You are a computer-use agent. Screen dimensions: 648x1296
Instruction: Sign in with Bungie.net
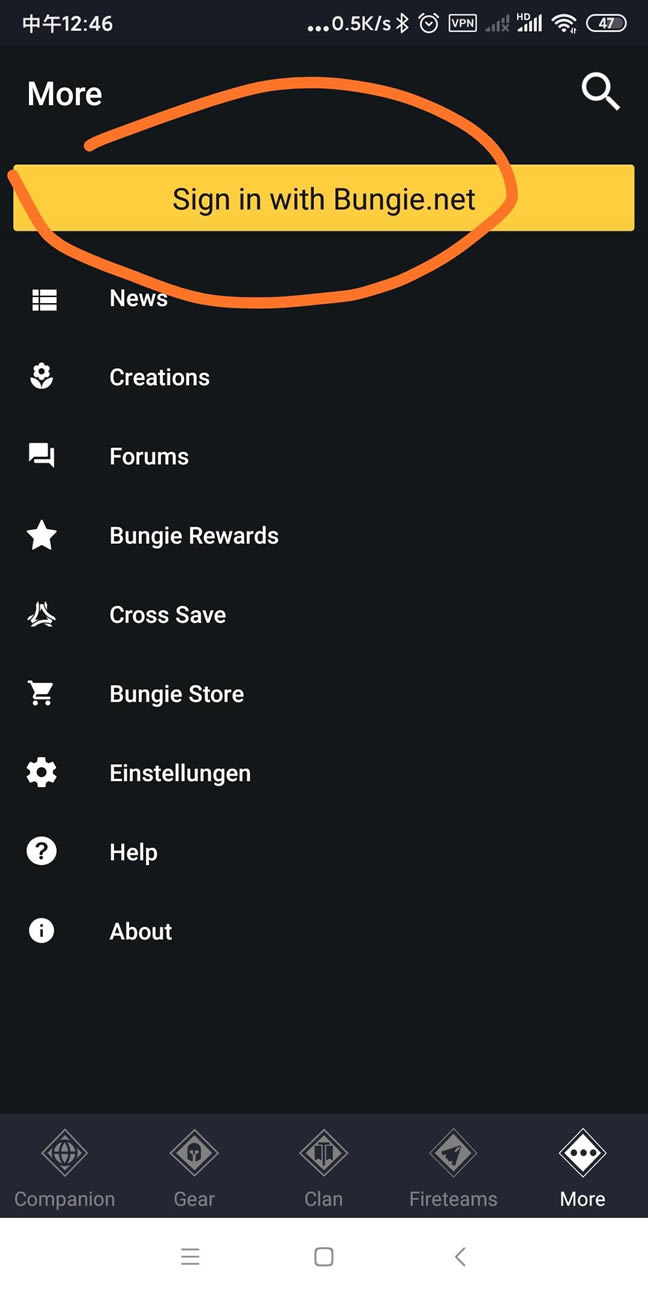click(323, 198)
